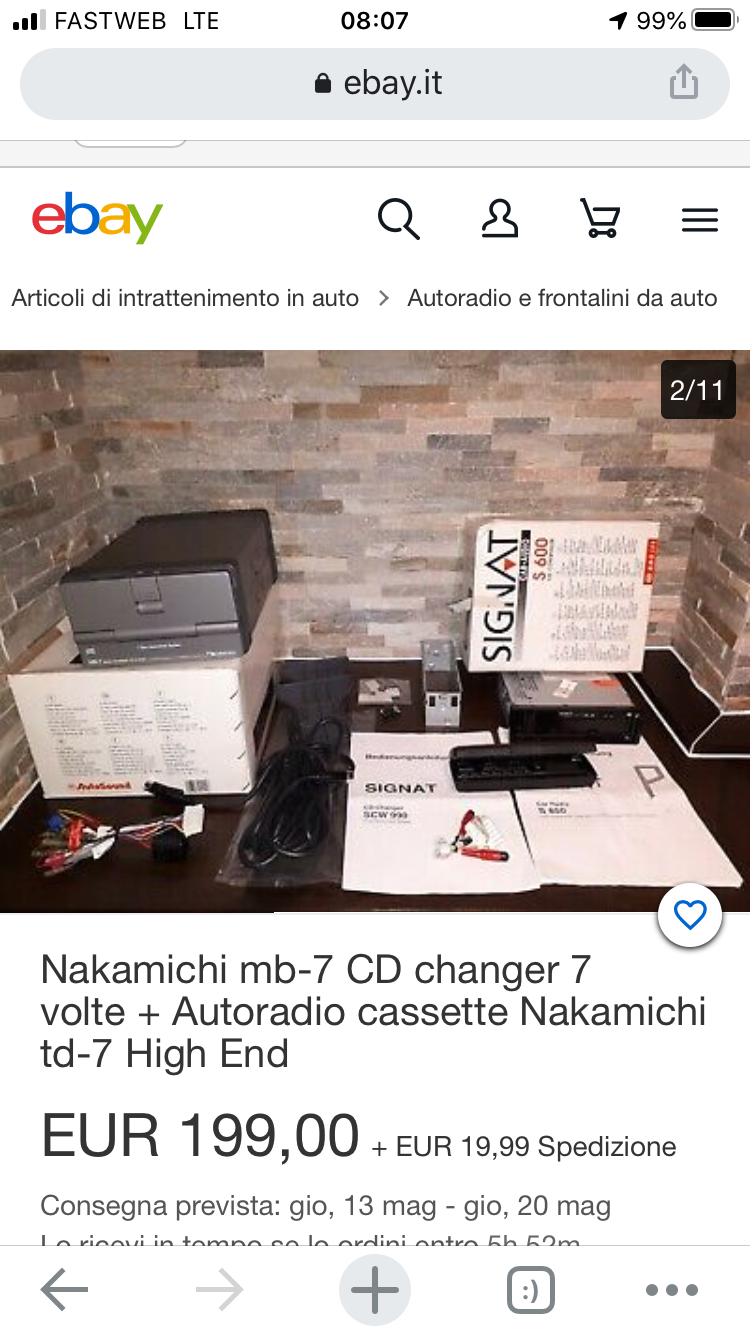Open the eBay home logo
Viewport: 750px width, 1334px height.
pyautogui.click(x=97, y=217)
